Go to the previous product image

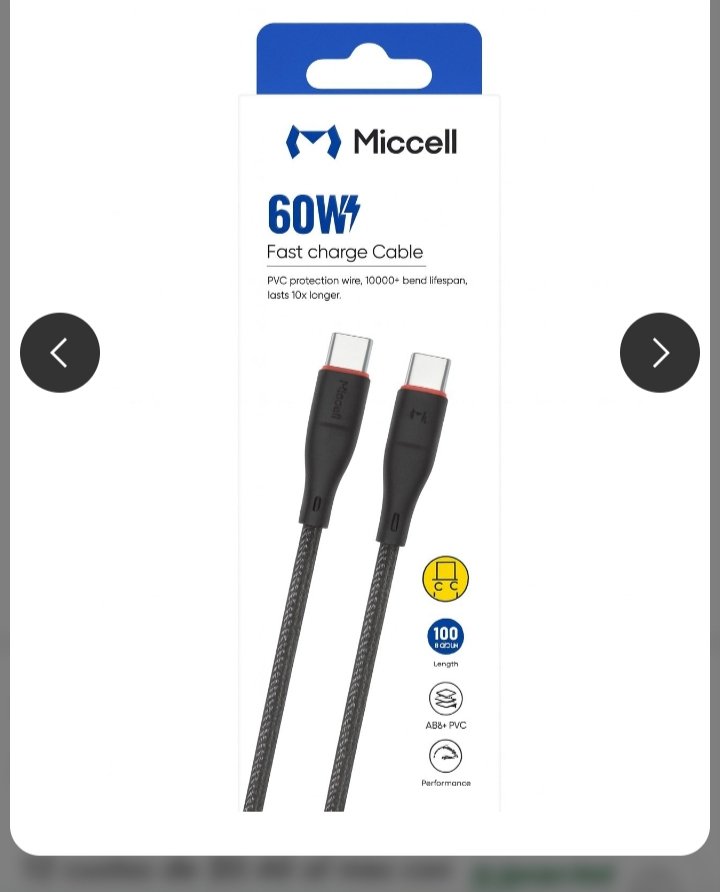click(x=60, y=353)
